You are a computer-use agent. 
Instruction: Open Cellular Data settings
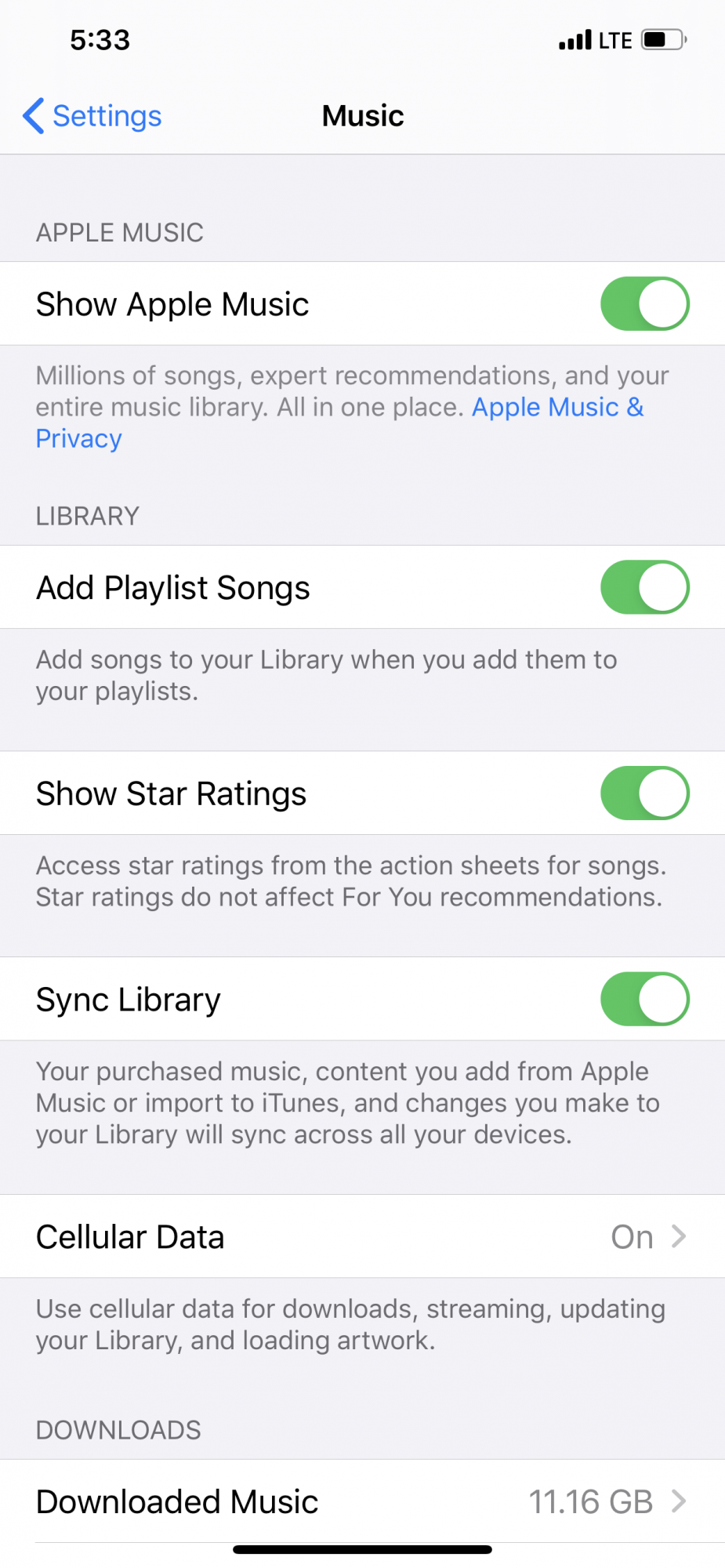tap(362, 1236)
